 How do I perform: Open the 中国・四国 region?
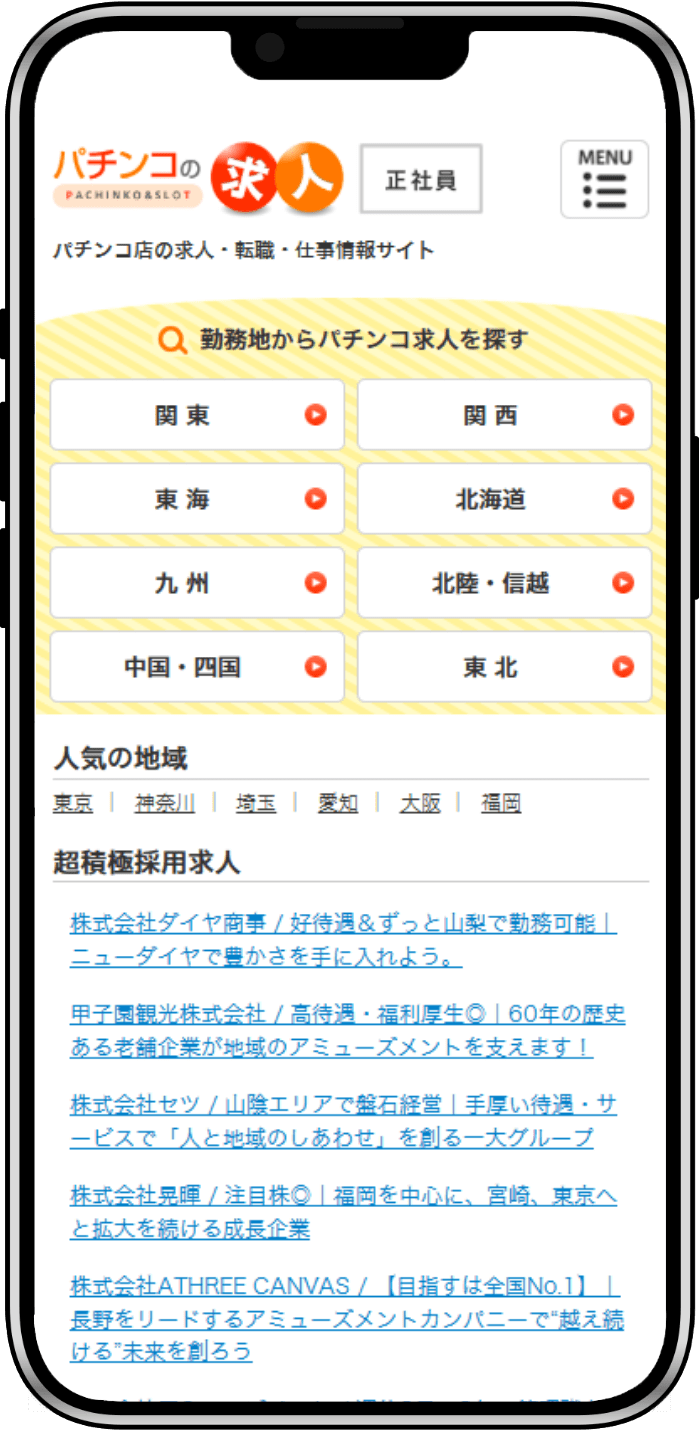(x=197, y=667)
